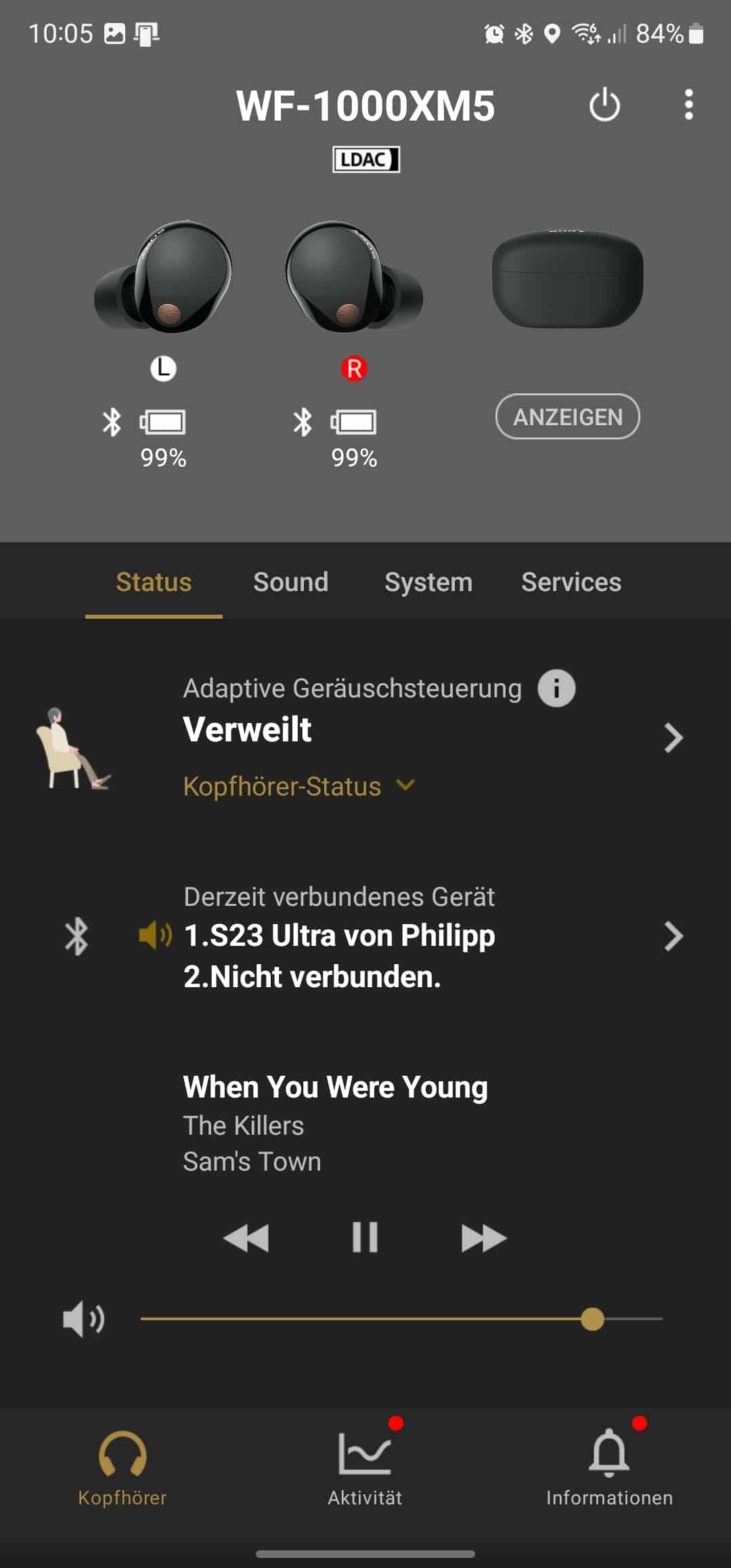This screenshot has height=1568, width=731.
Task: Tap the power off icon
Action: pyautogui.click(x=604, y=105)
